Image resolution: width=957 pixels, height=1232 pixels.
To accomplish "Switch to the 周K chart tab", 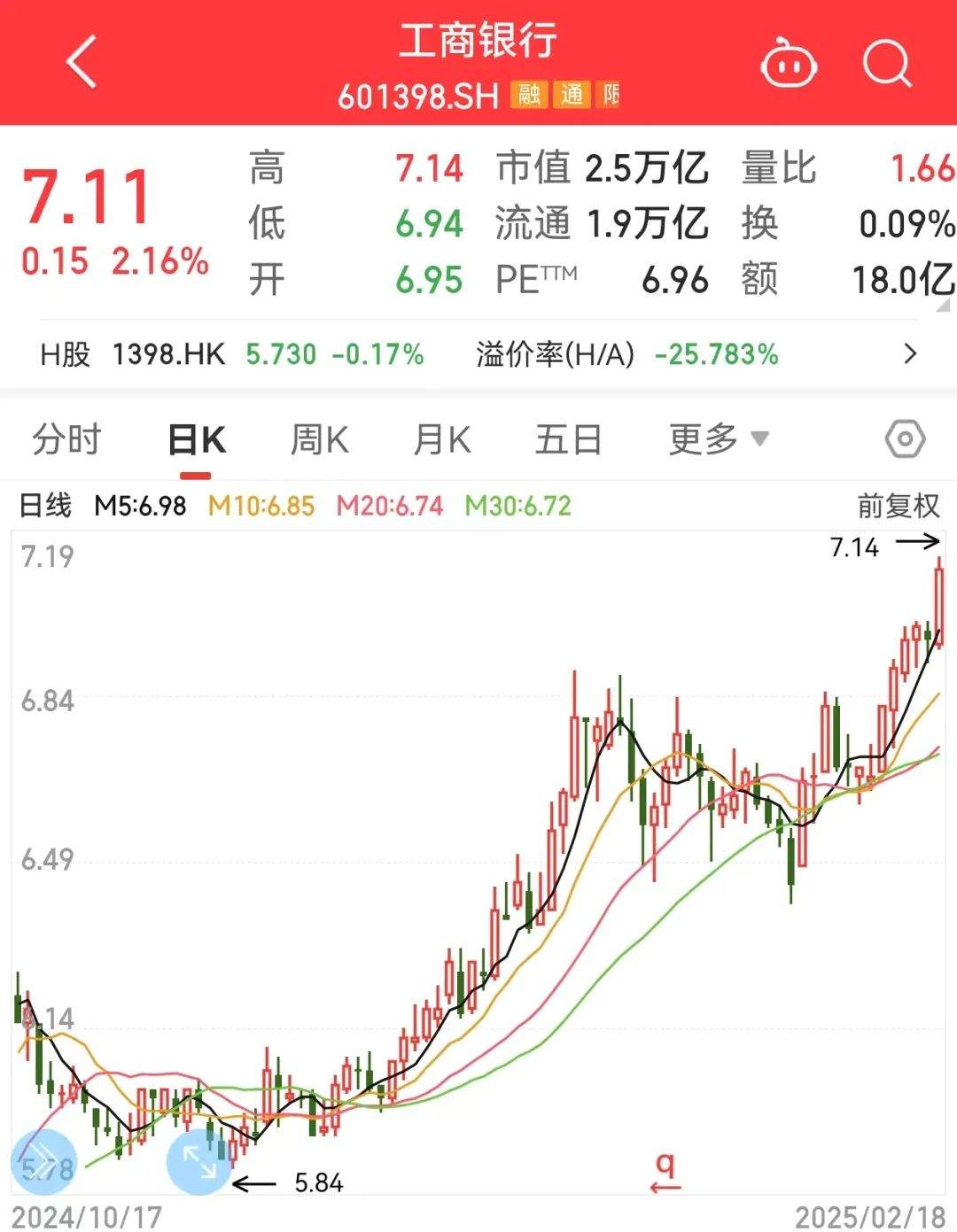I will point(319,439).
